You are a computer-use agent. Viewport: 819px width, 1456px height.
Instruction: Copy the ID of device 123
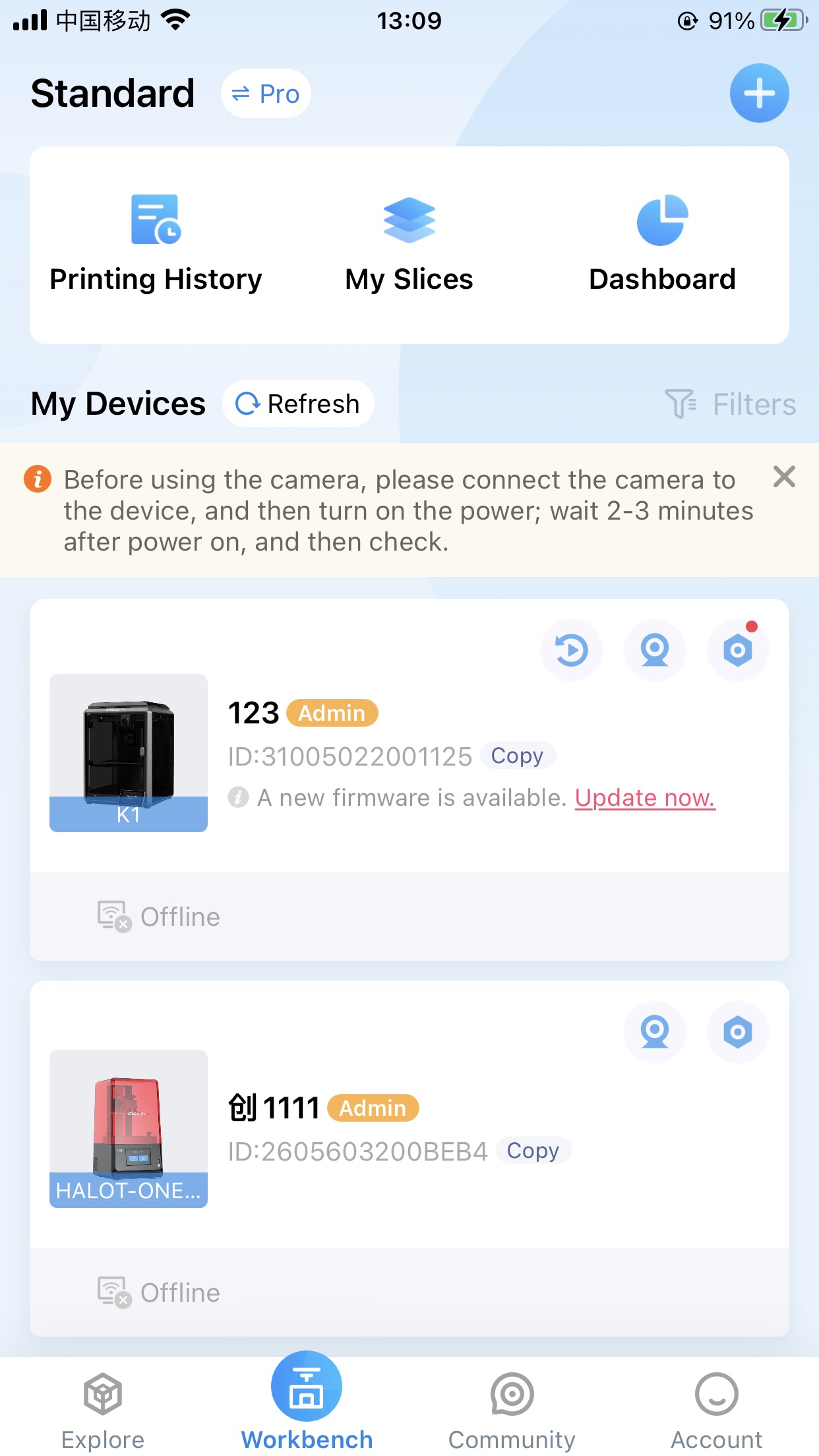[x=518, y=756]
